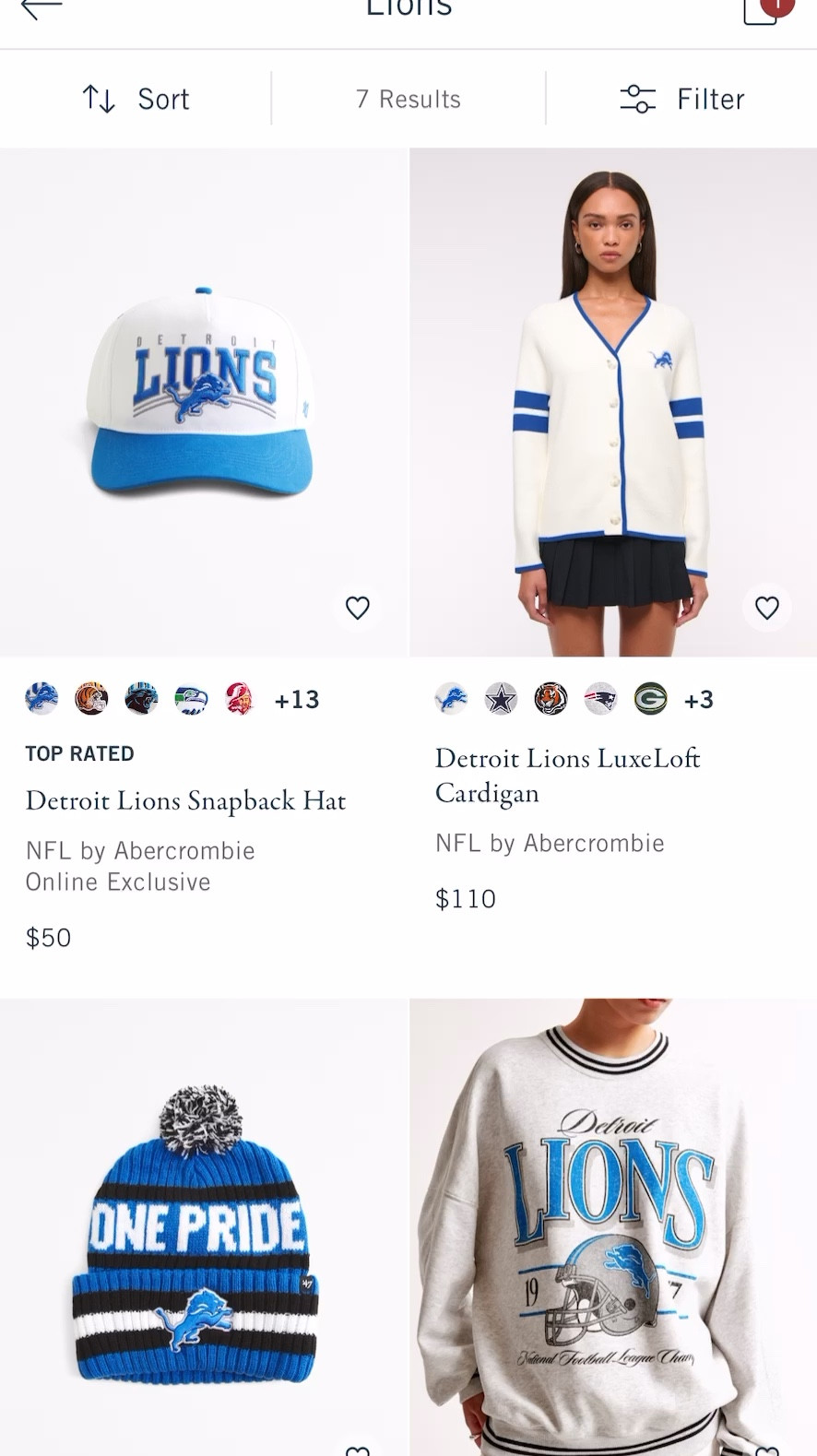Select the Patriots logo variant on the cardigan
The width and height of the screenshot is (817, 1456).
click(x=601, y=699)
